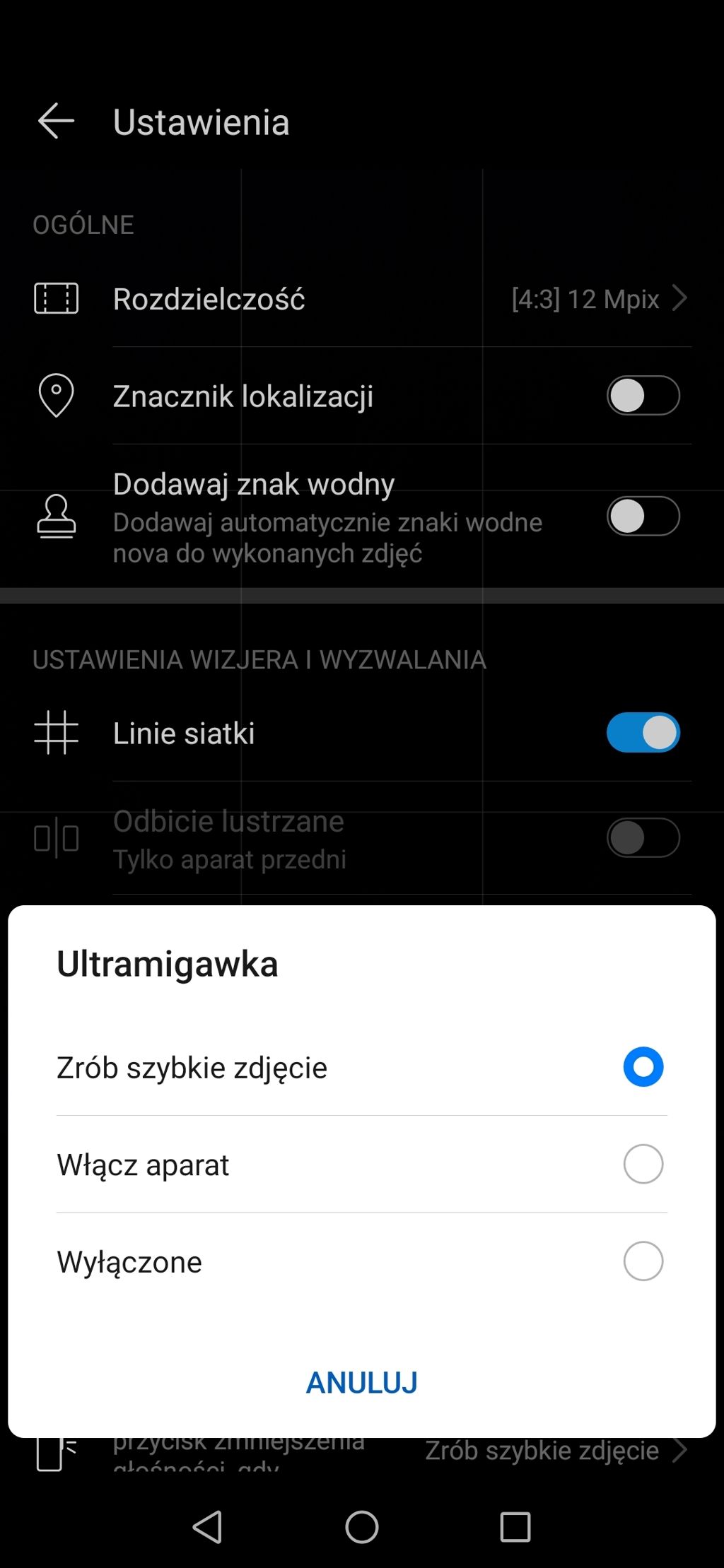Choose 'Włącz aparat' for Ultramigawka
724x1568 pixels.
coord(361,1165)
